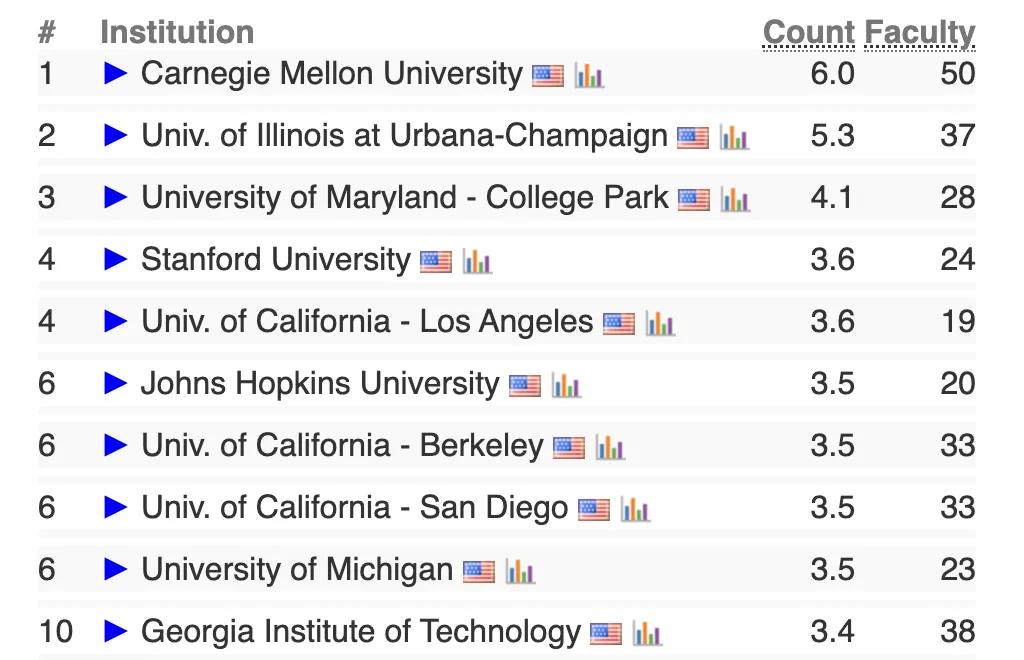Expand the Johns Hopkins University row
This screenshot has width=1024, height=660.
(116, 384)
